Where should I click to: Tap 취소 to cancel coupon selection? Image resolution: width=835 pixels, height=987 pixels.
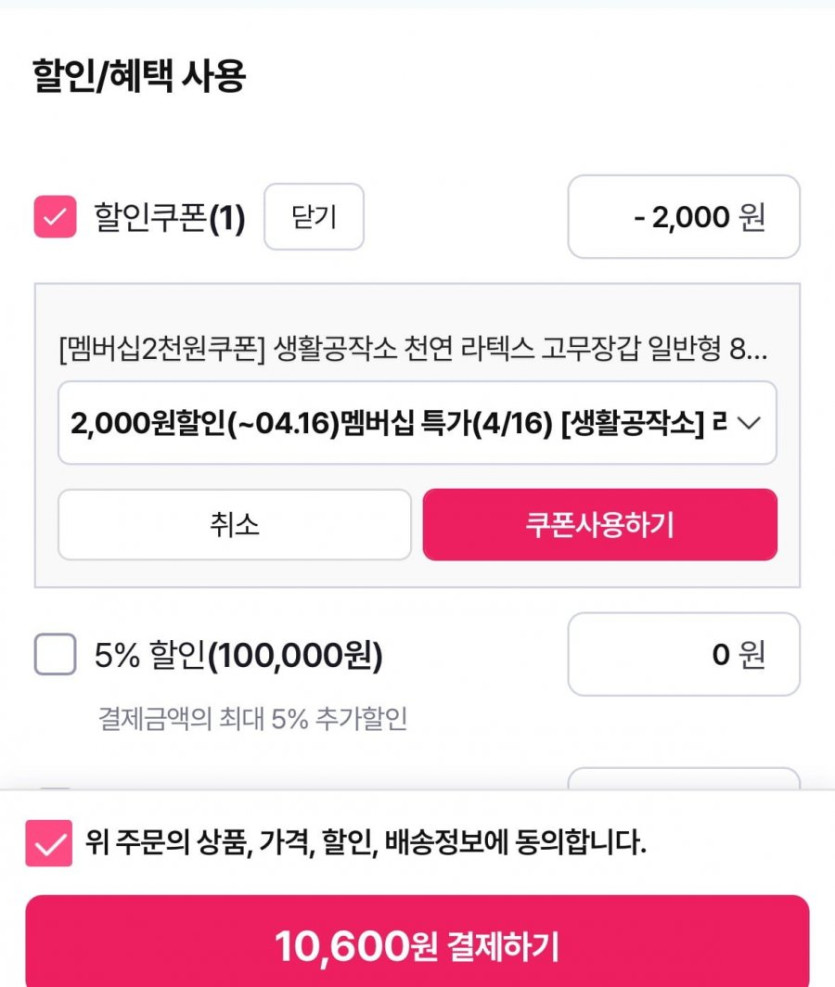coord(234,525)
